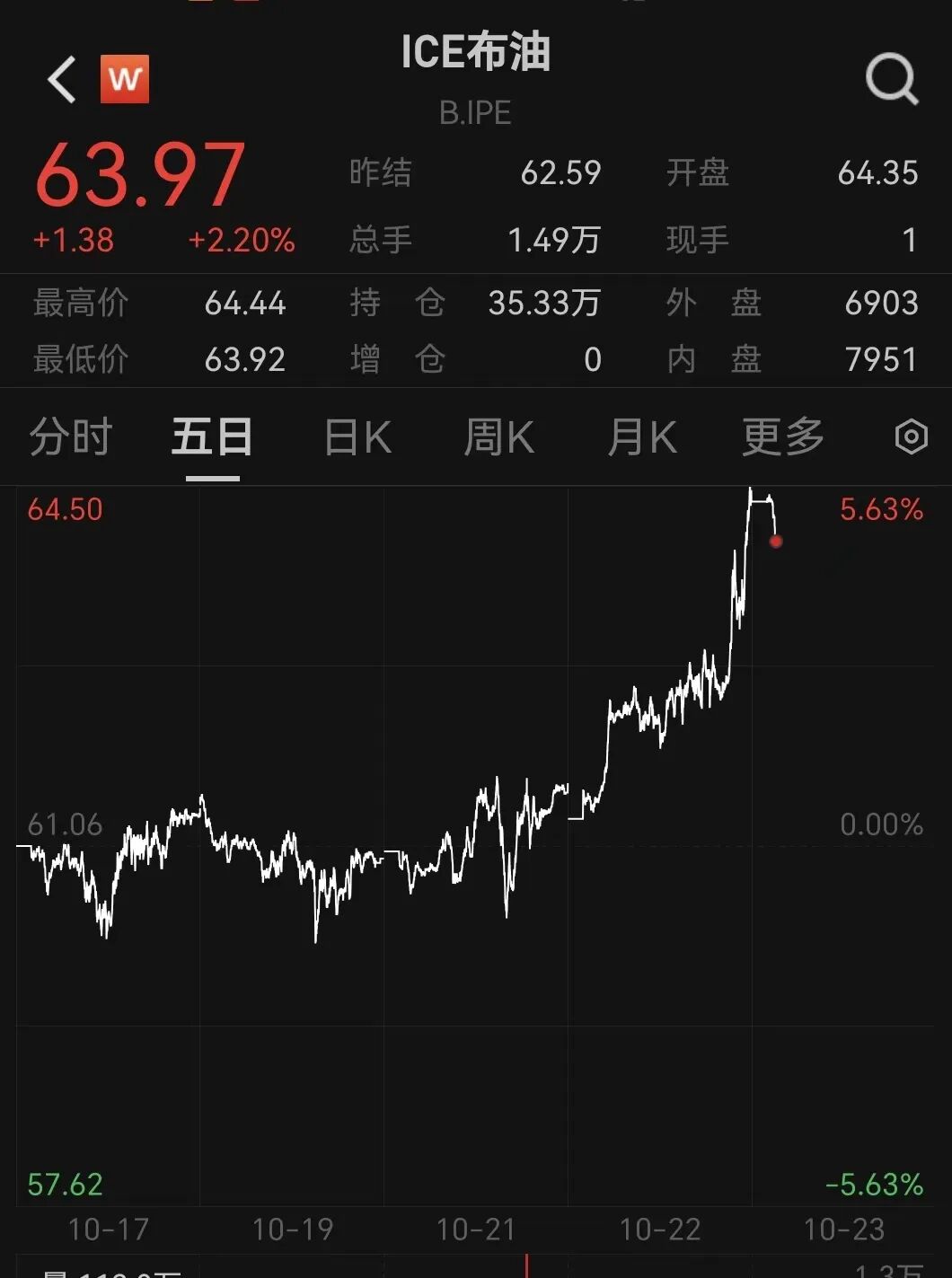
Task: Switch to the 分时 chart tab
Action: tap(70, 437)
